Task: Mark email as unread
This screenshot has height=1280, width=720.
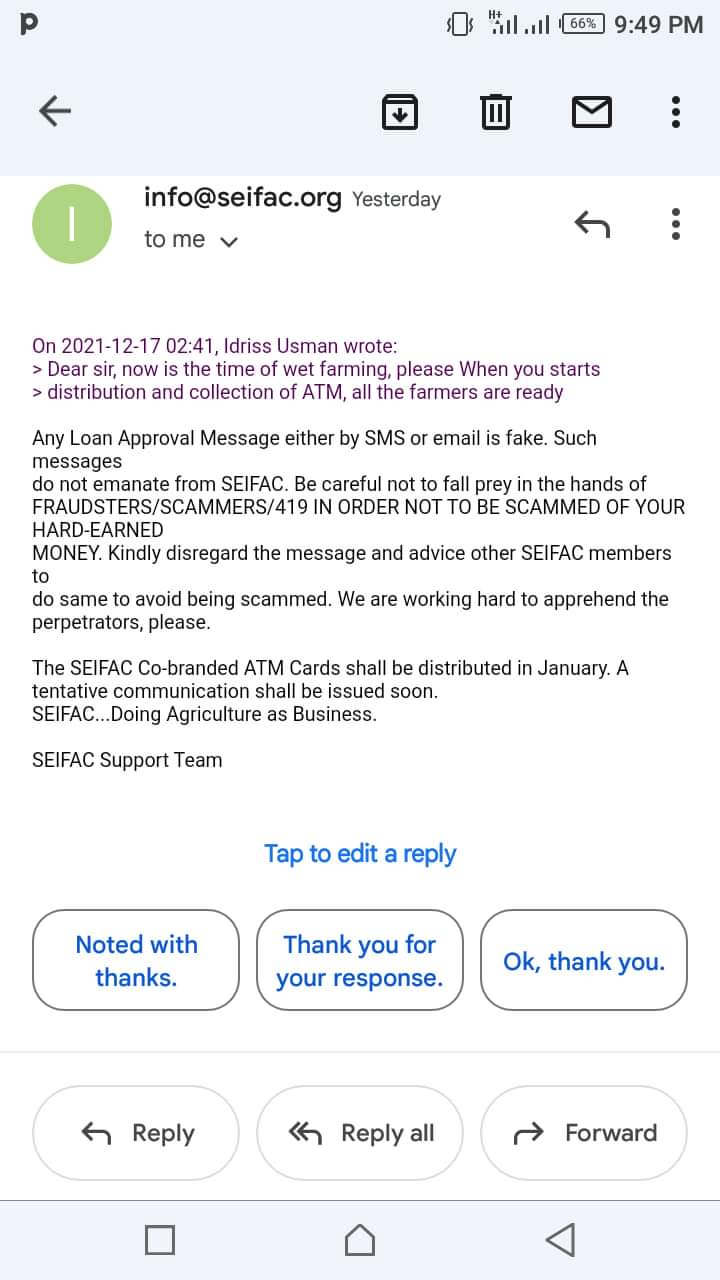Action: pyautogui.click(x=591, y=111)
